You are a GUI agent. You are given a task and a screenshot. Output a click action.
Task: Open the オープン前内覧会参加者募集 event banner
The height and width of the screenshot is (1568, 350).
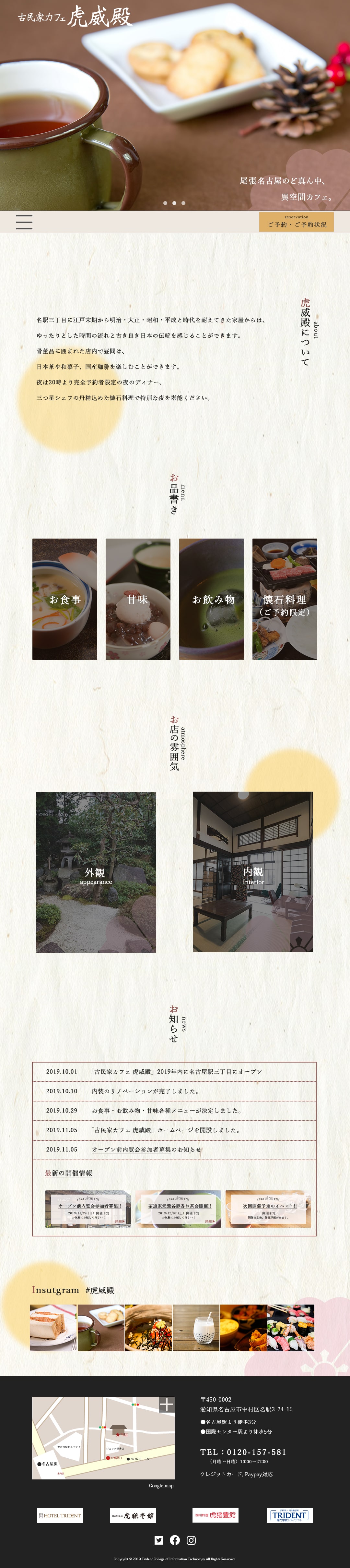click(88, 1209)
